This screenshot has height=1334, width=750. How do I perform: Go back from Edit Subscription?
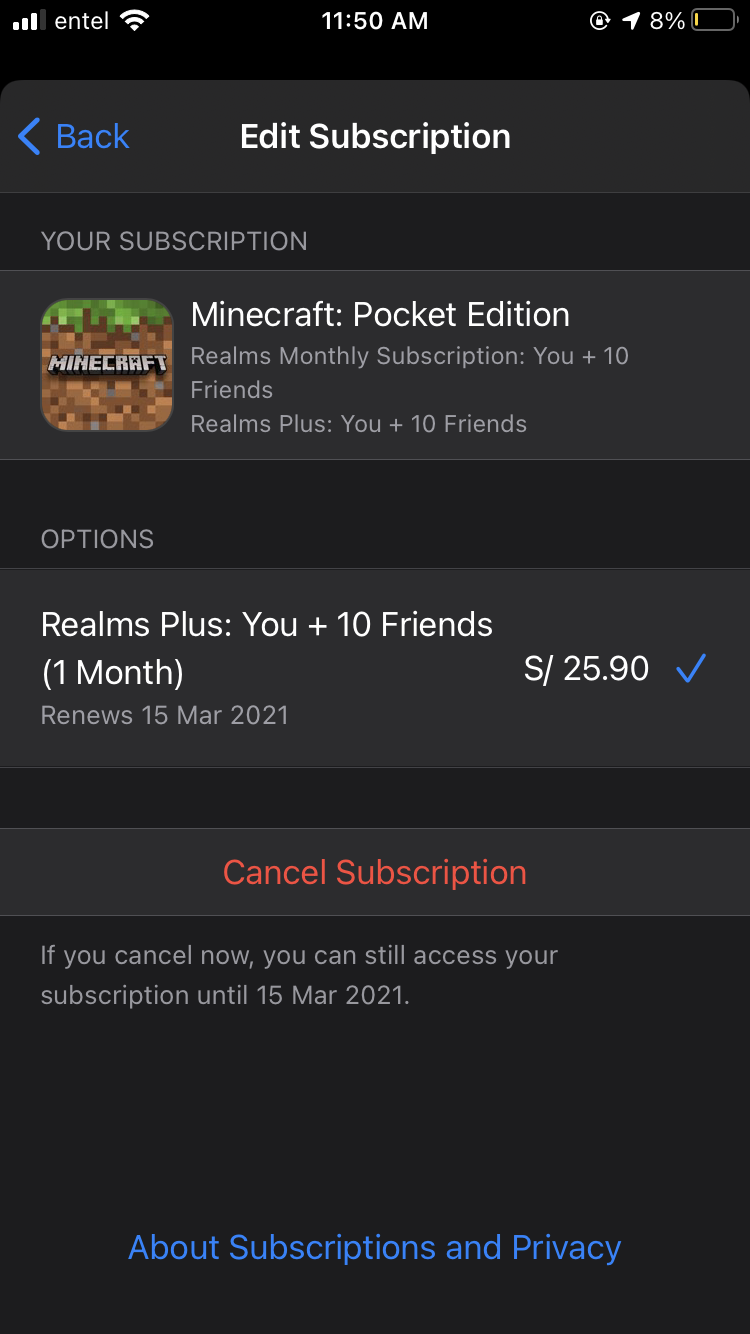tap(75, 136)
